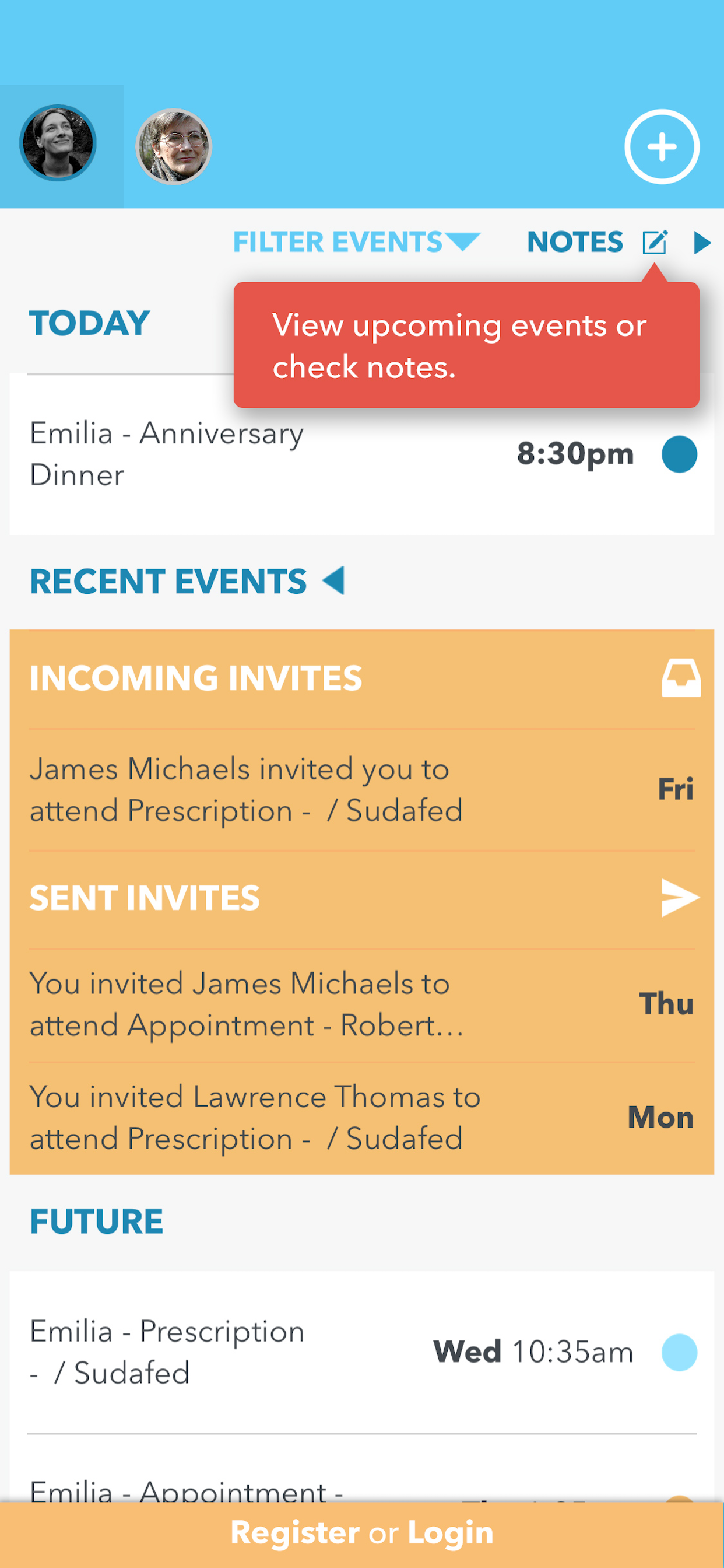Viewport: 724px width, 1568px height.
Task: Dismiss the red upcoming events tooltip
Action: [x=466, y=345]
